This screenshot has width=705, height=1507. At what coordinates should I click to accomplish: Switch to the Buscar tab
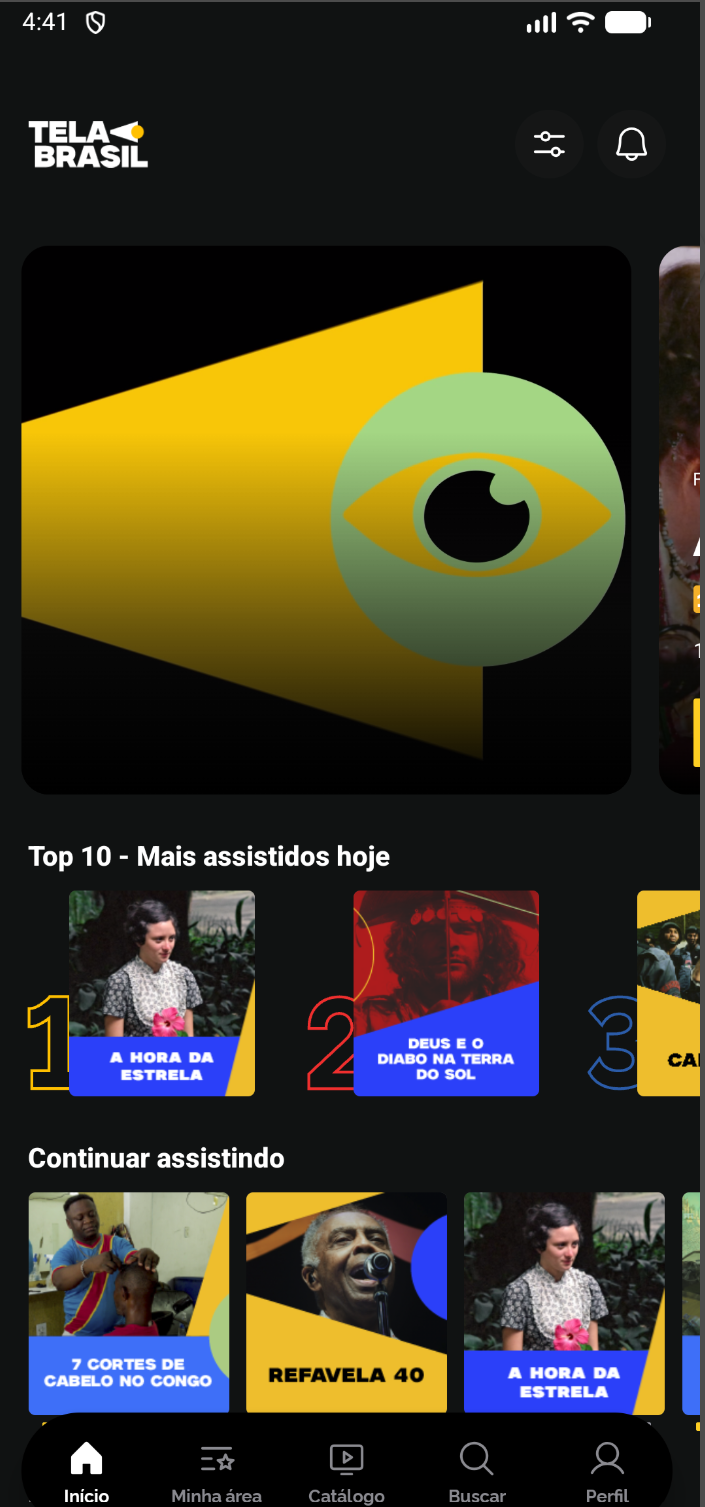tap(477, 1472)
